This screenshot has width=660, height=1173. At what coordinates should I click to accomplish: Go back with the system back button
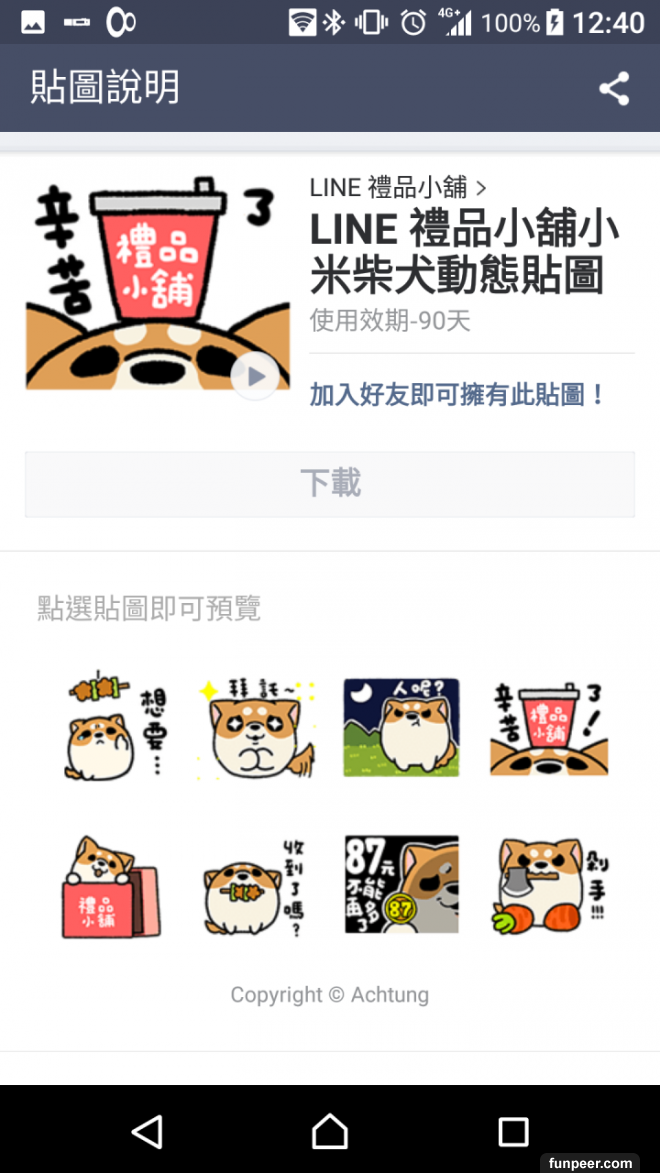pyautogui.click(x=147, y=1131)
